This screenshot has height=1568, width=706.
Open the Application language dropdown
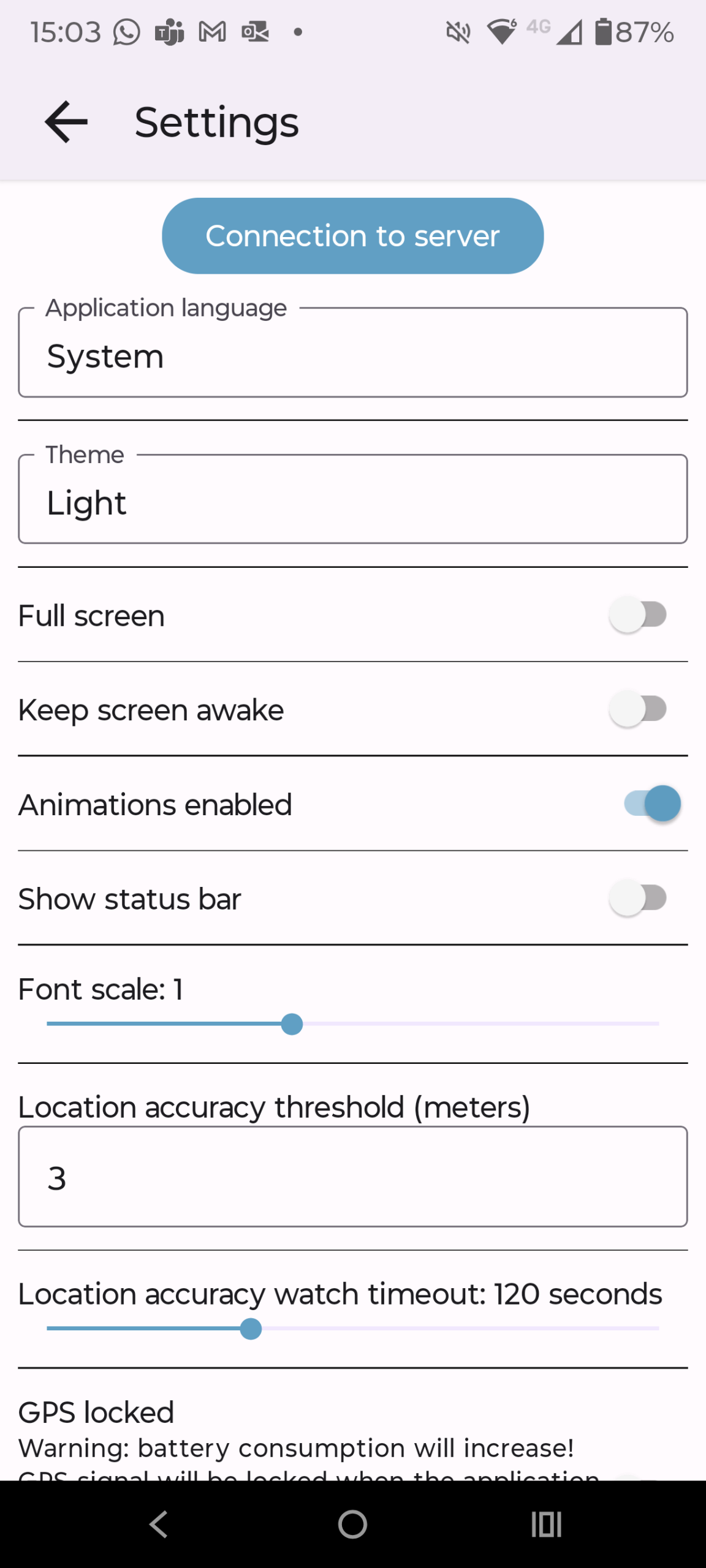tap(352, 353)
